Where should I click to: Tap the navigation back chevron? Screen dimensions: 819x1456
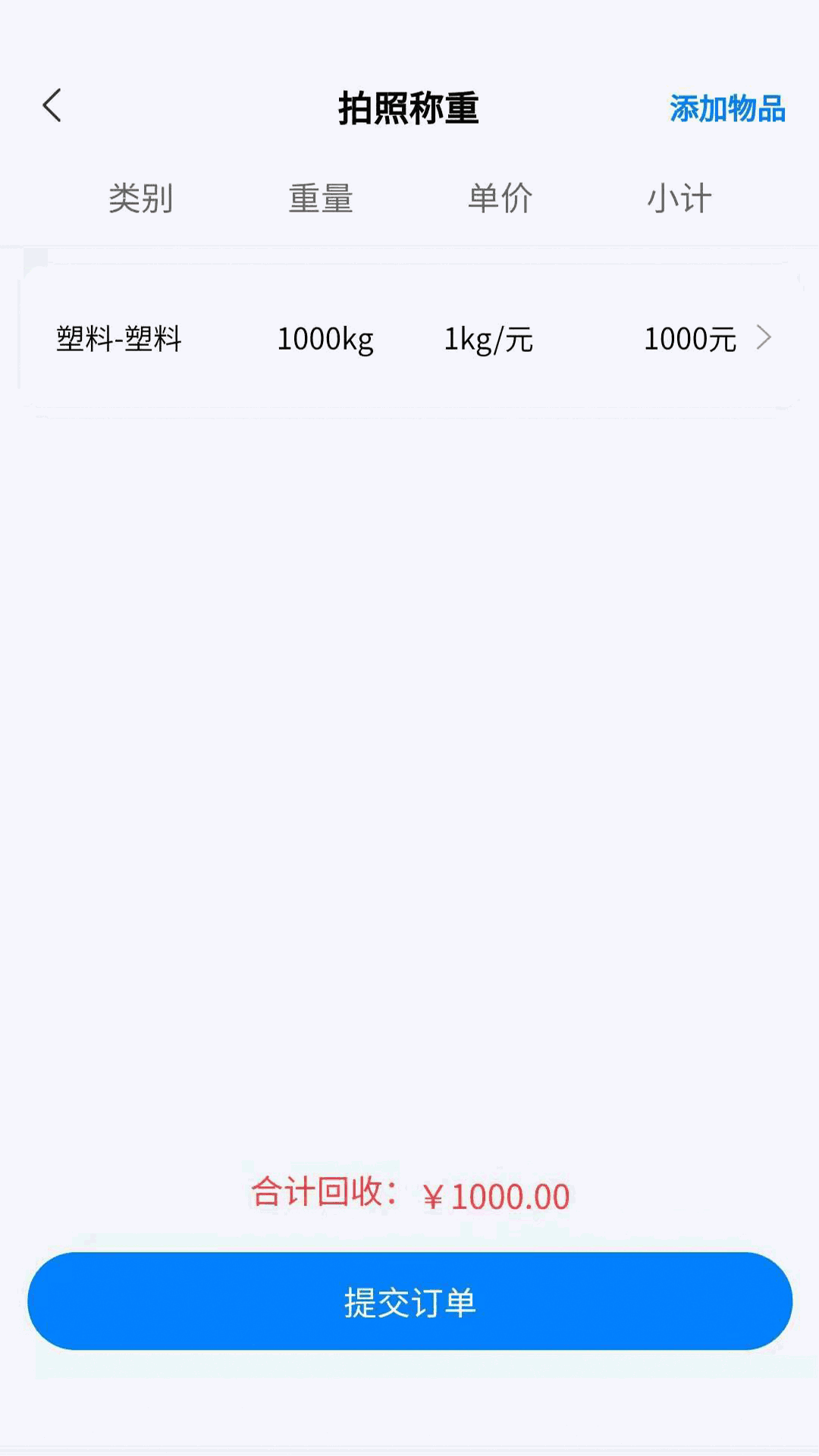point(53,106)
